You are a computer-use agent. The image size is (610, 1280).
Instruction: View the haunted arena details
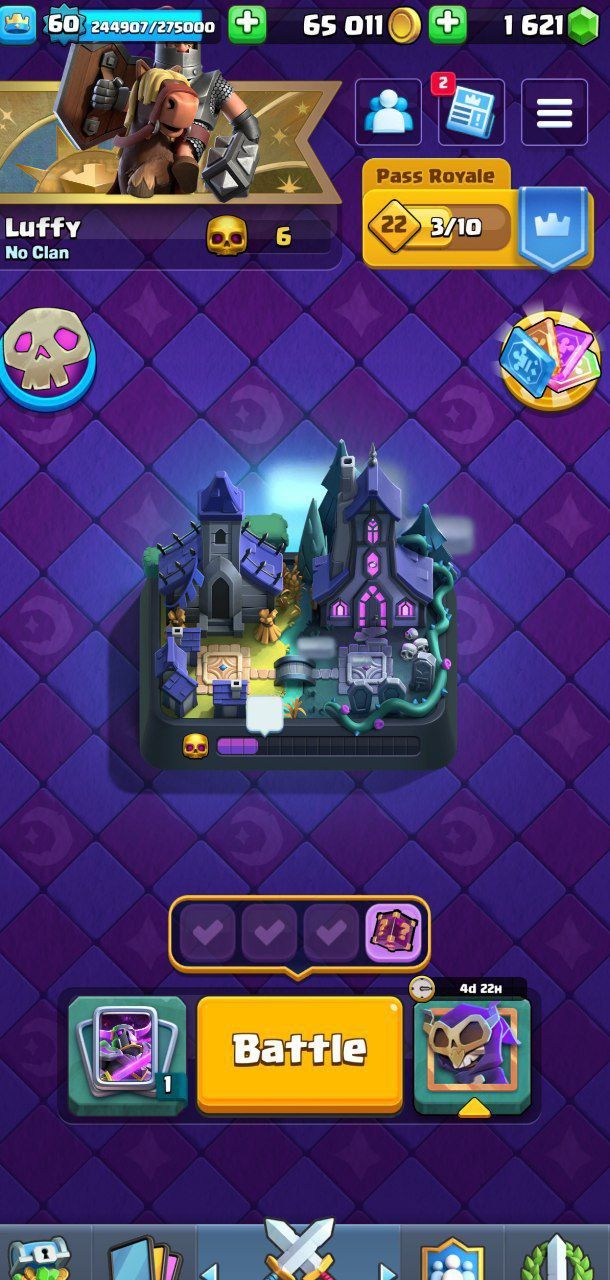click(x=298, y=600)
